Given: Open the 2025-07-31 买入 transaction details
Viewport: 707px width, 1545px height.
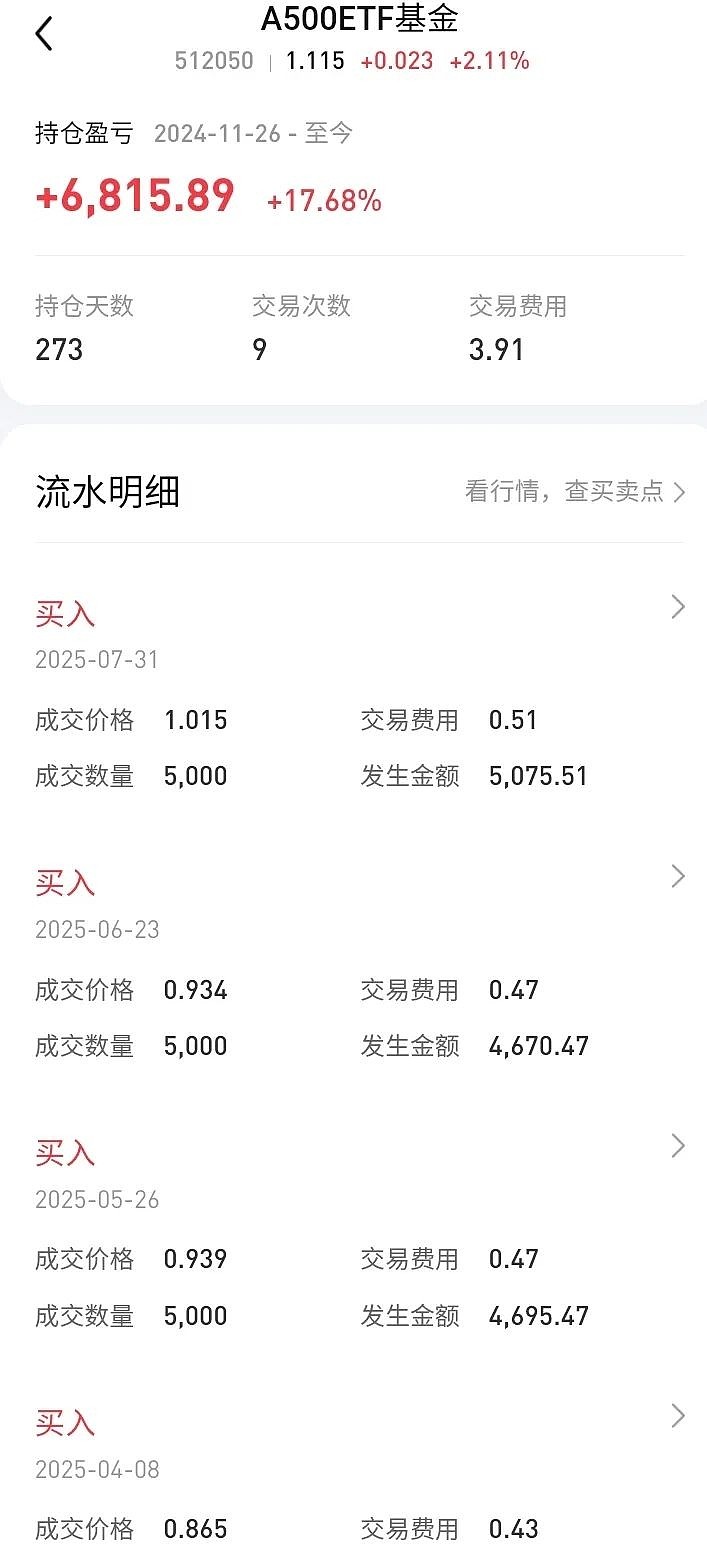Looking at the screenshot, I should click(x=677, y=607).
